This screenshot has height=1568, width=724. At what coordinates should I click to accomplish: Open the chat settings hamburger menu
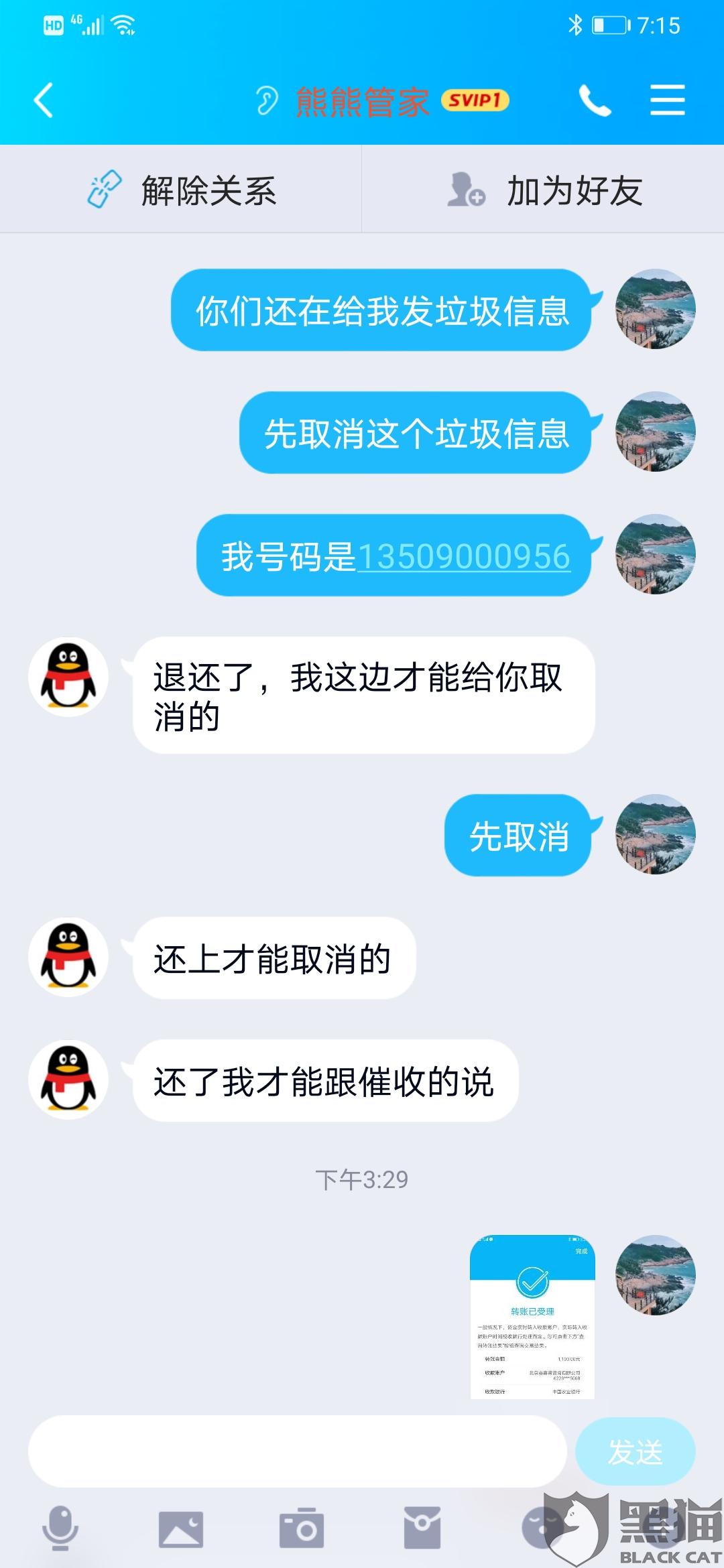pyautogui.click(x=667, y=101)
